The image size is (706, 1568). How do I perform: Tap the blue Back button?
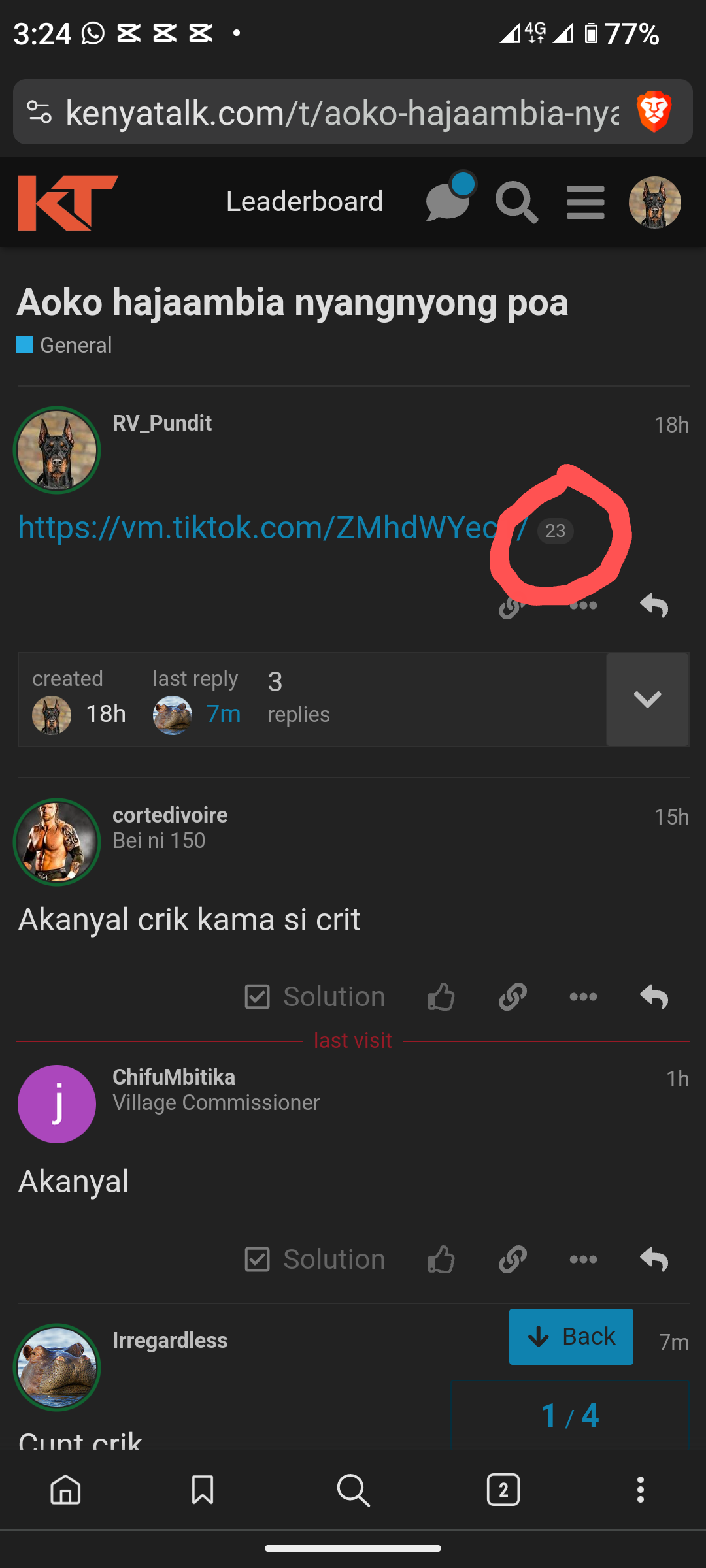coord(571,1337)
